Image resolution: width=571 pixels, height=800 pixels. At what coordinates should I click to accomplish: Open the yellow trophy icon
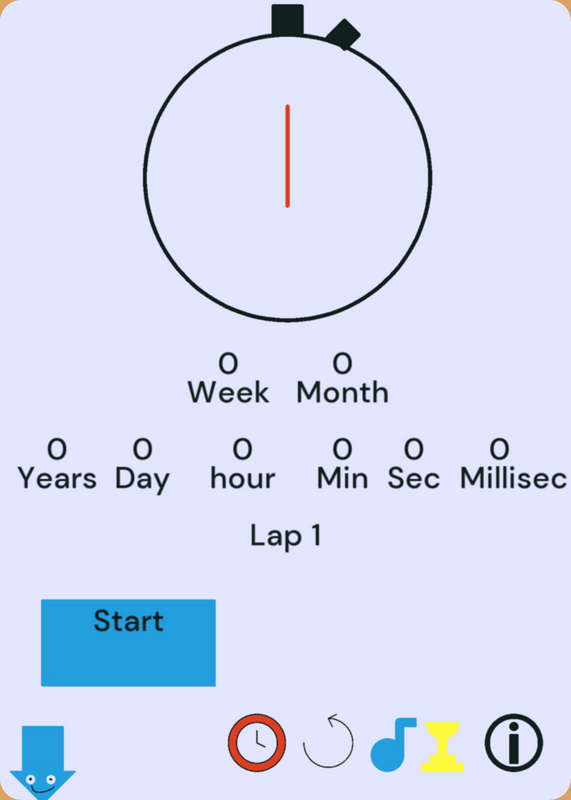point(442,746)
